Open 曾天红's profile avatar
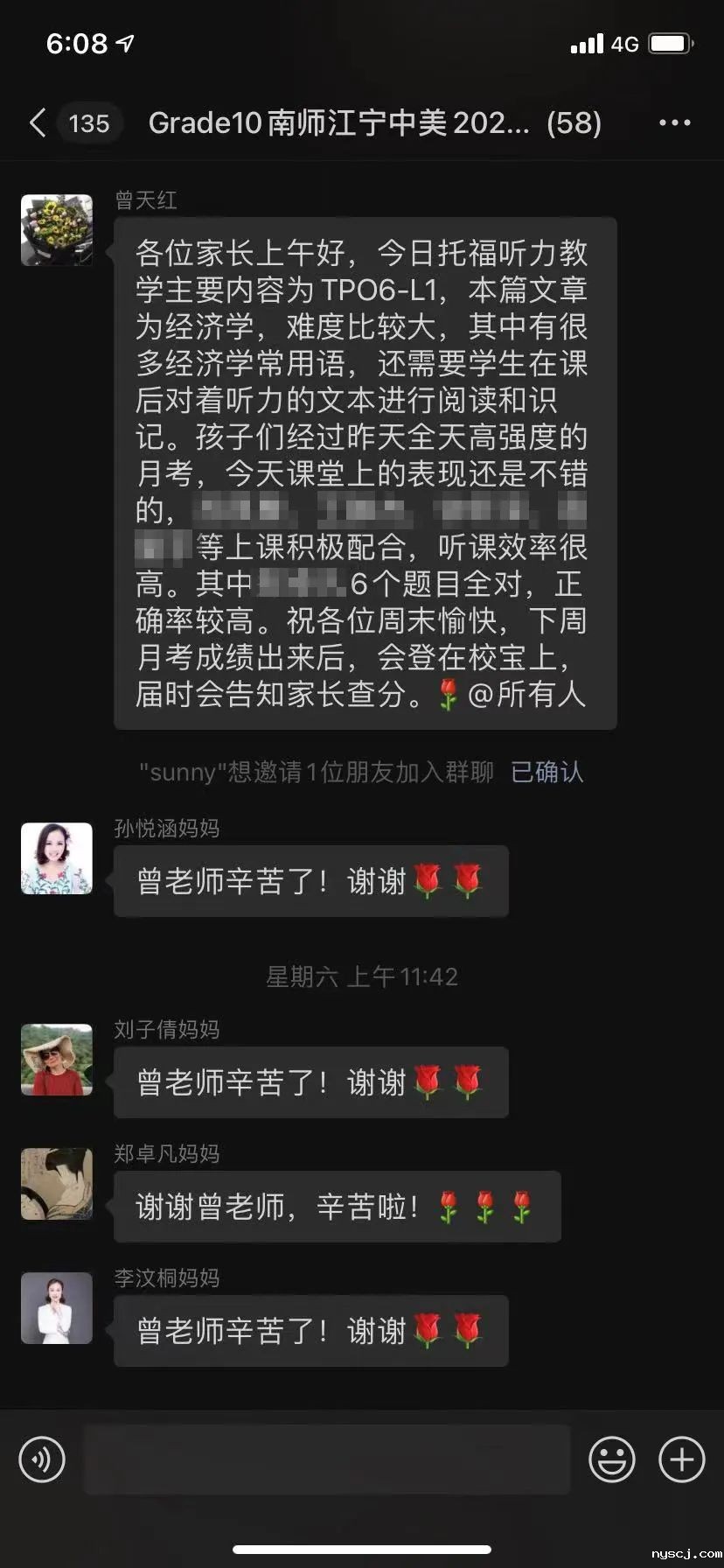724x1568 pixels. (x=56, y=229)
